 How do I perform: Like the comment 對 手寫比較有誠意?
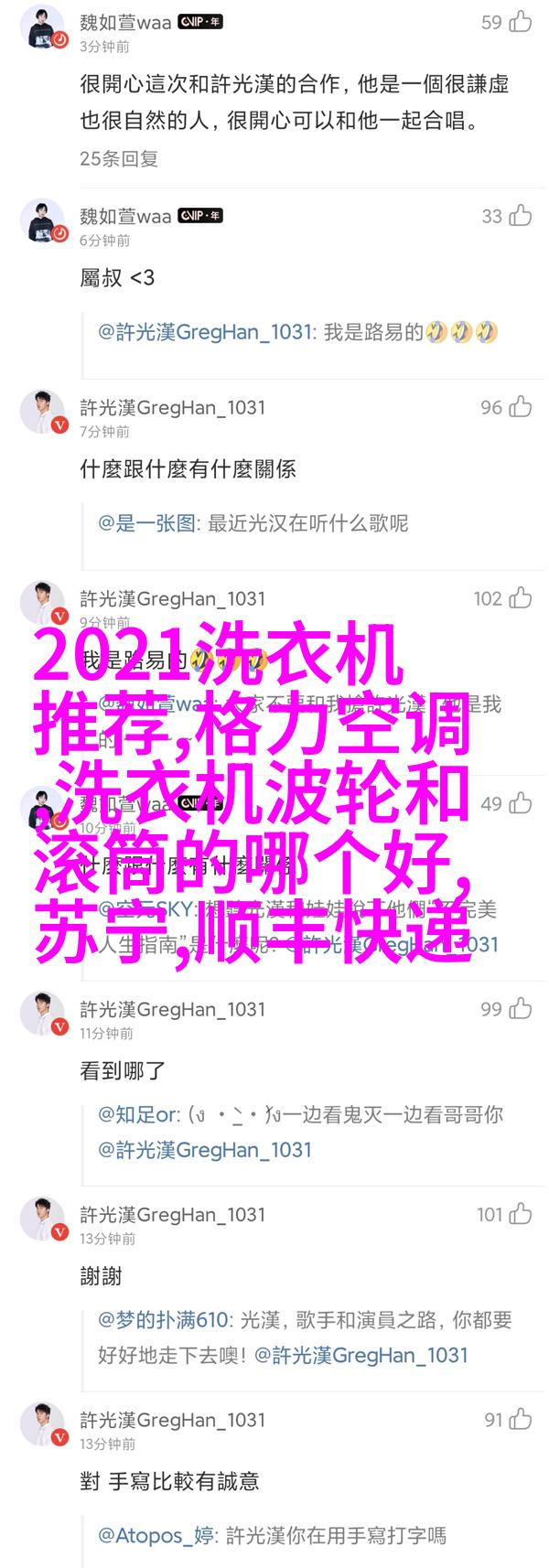point(521,1420)
